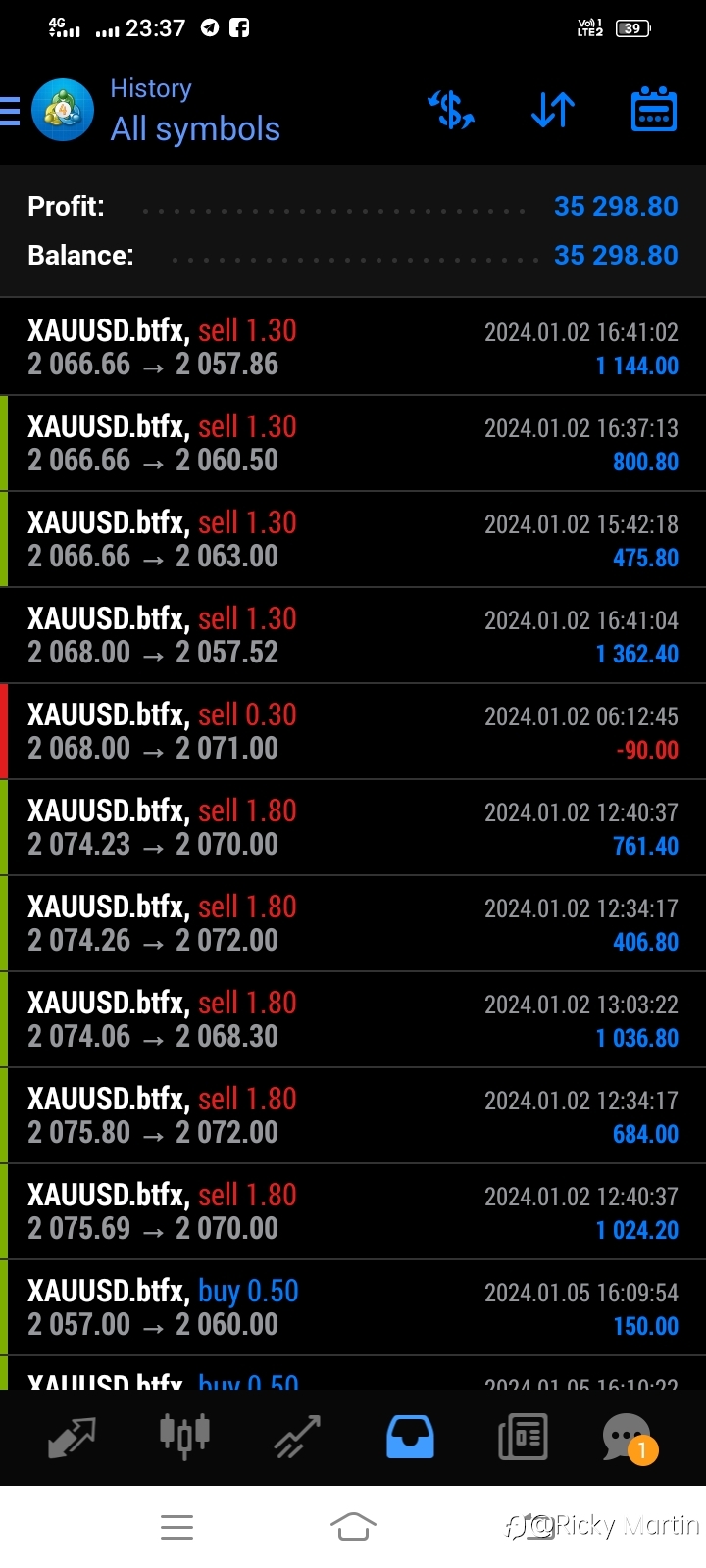Open the symbol filter dollar icon

(x=451, y=110)
